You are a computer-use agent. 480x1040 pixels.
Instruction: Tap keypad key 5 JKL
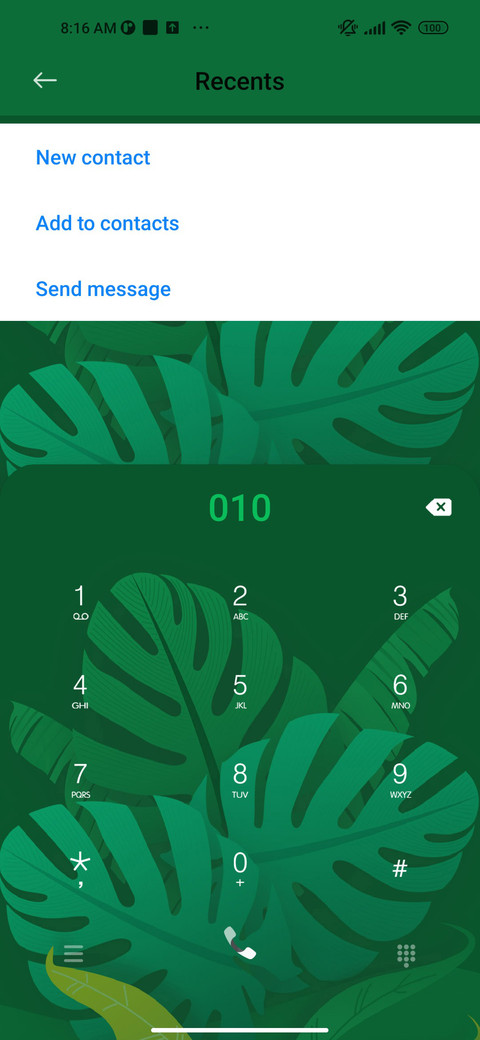240,690
